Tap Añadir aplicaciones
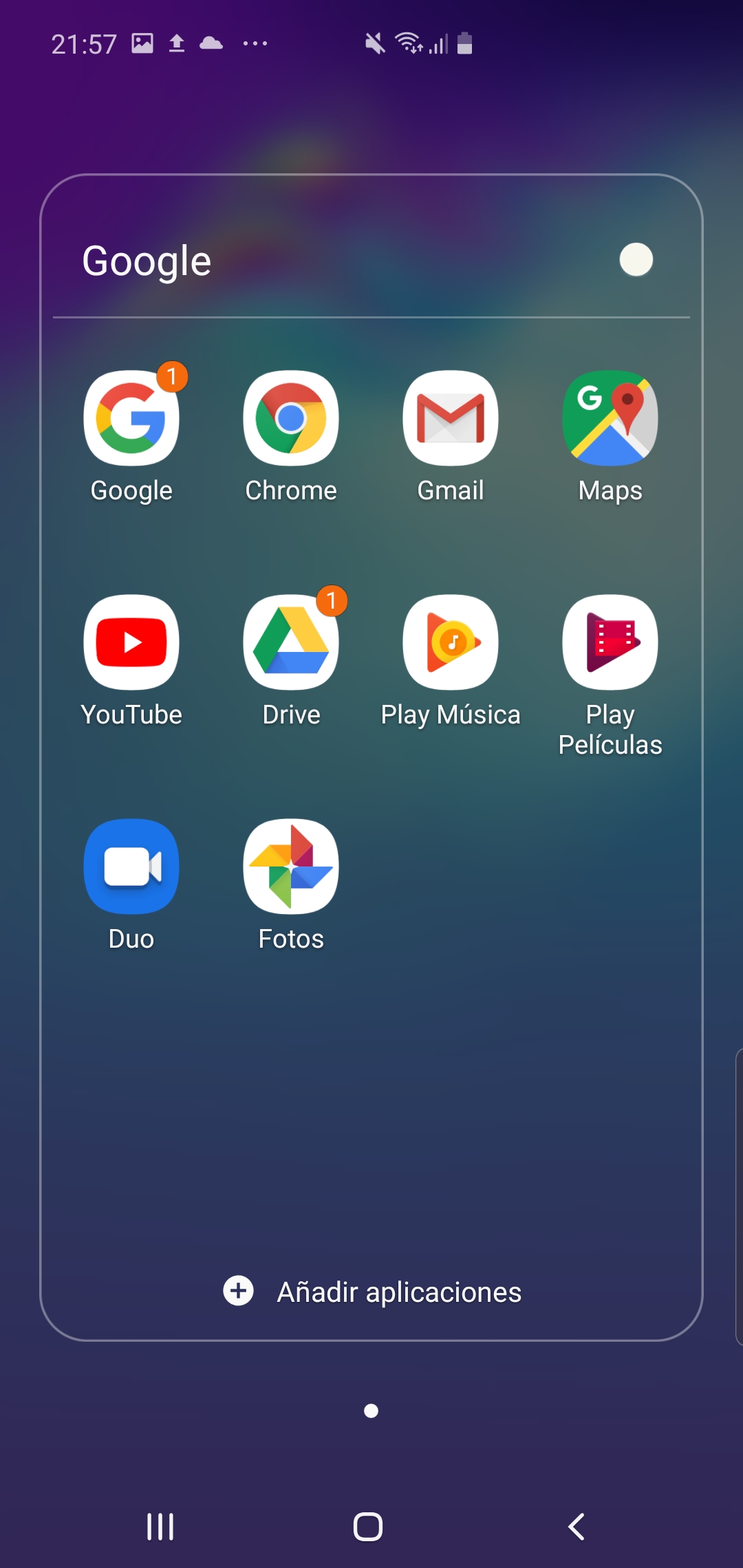The image size is (743, 1568). 372,1292
